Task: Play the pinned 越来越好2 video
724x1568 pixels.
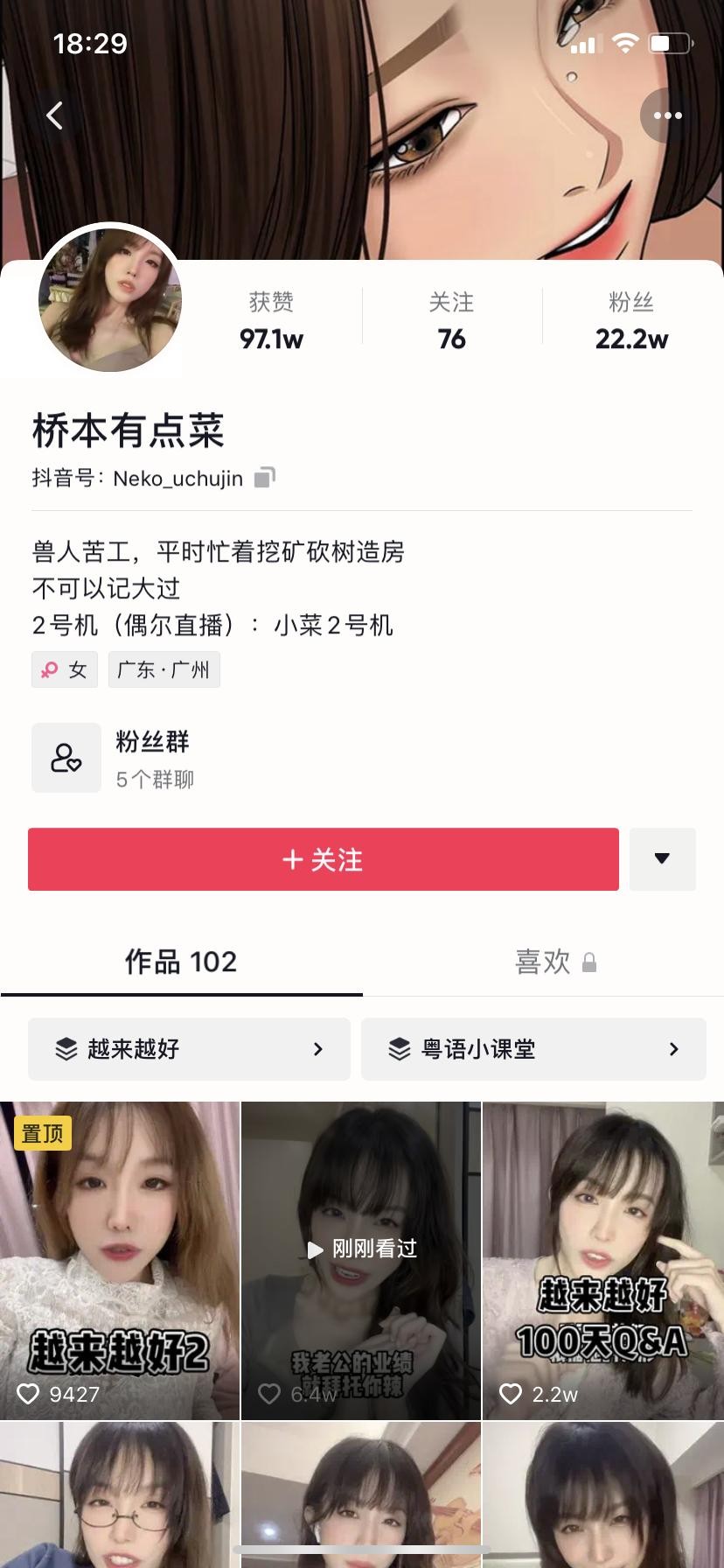Action: [x=120, y=1260]
